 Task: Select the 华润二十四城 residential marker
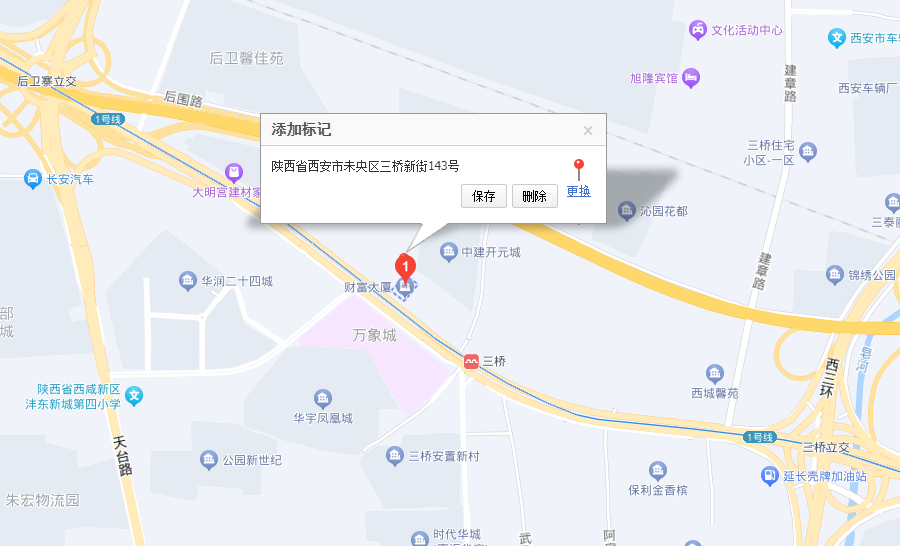(187, 282)
